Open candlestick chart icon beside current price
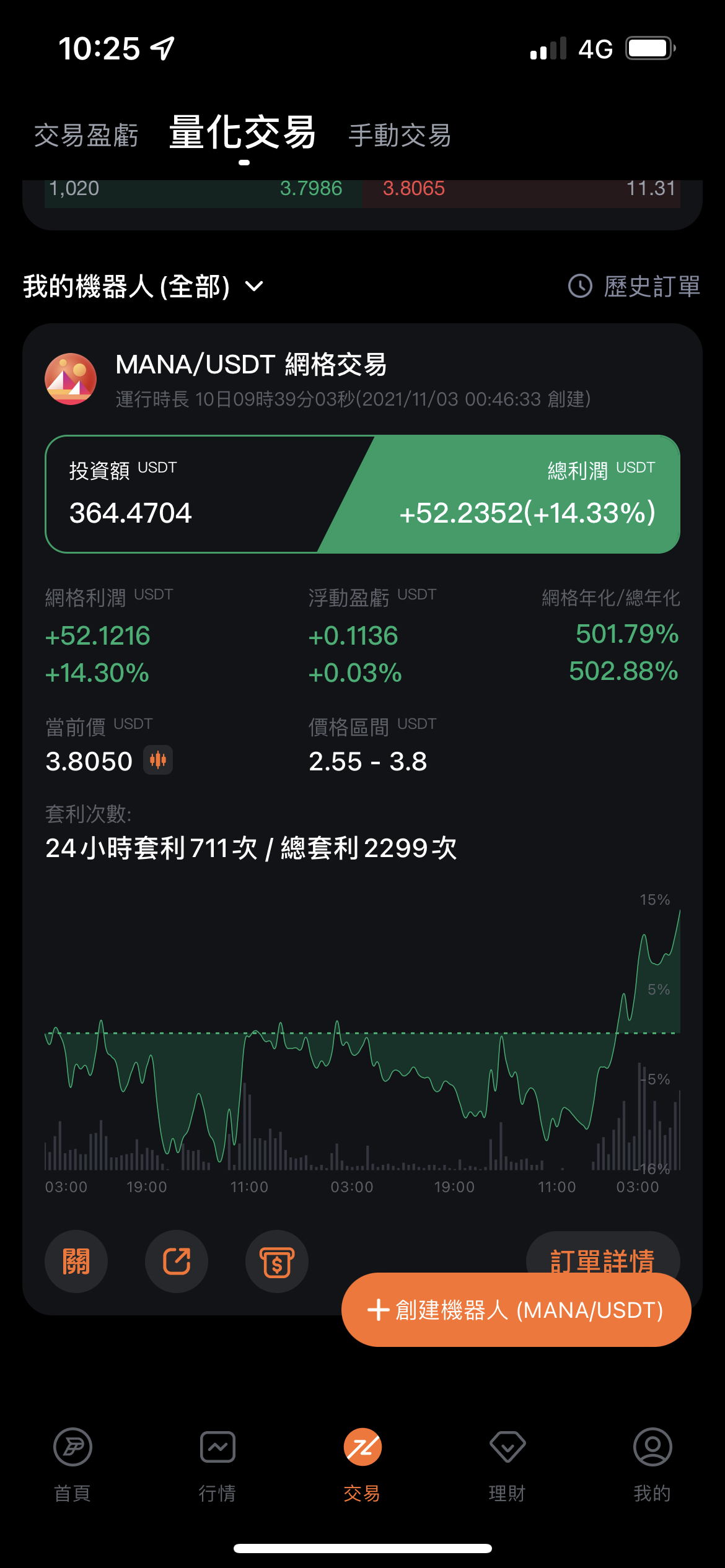Screen dimensions: 725x1568 click(x=158, y=760)
